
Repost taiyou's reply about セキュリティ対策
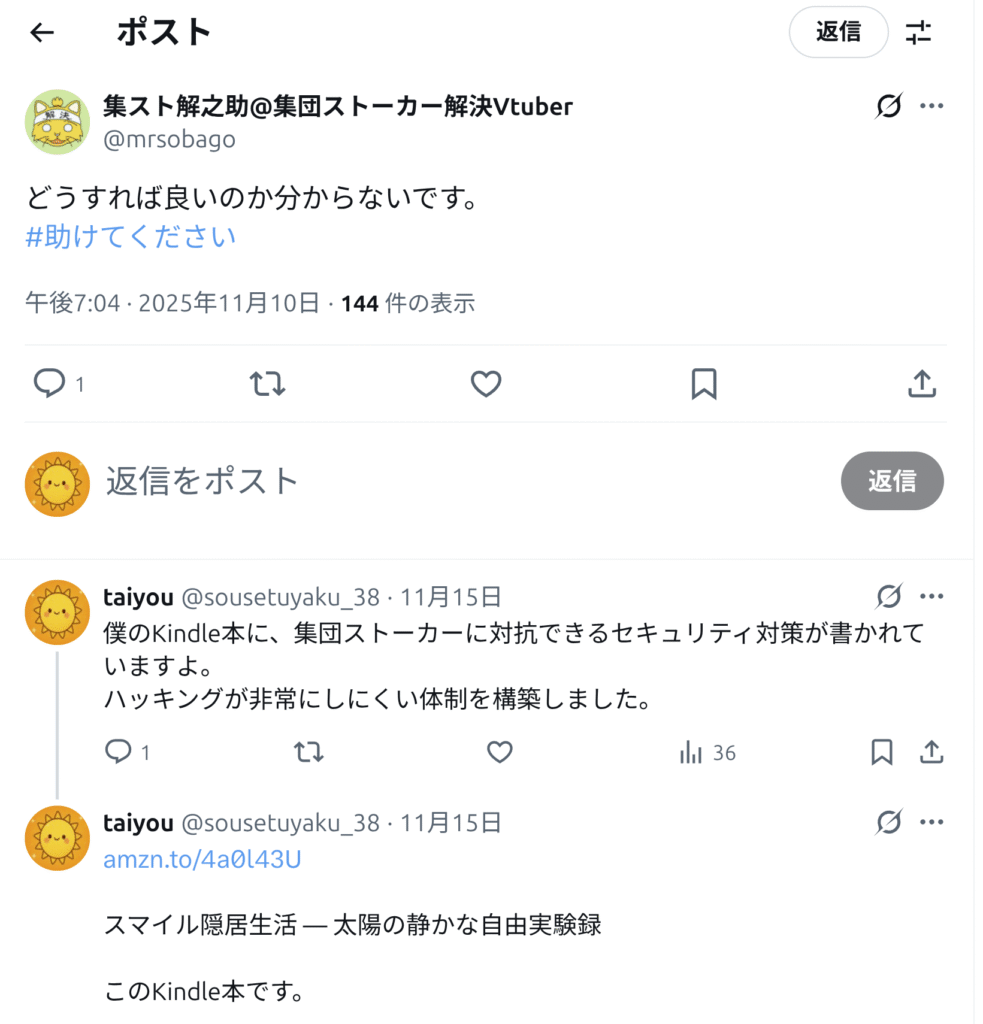pos(309,752)
